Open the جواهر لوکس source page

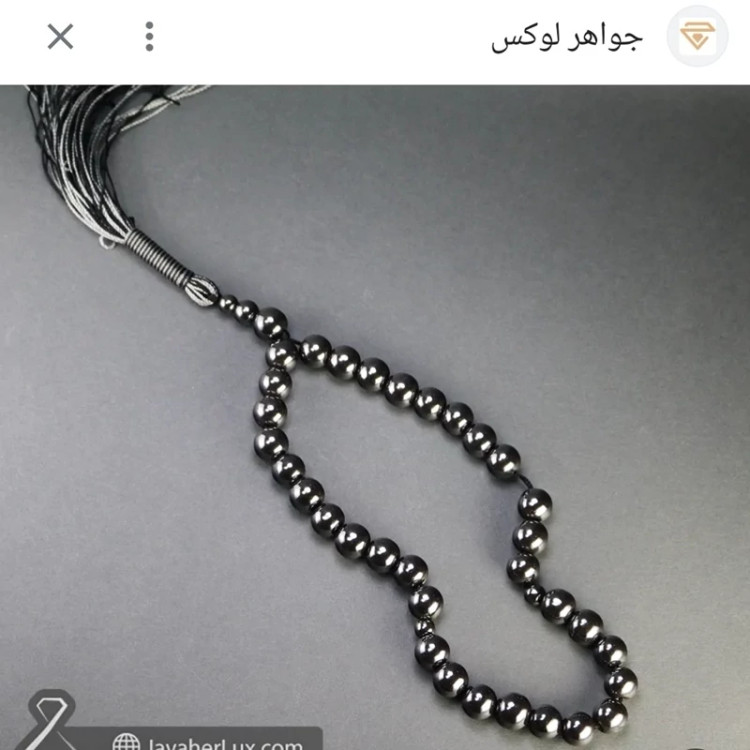[x=567, y=38]
